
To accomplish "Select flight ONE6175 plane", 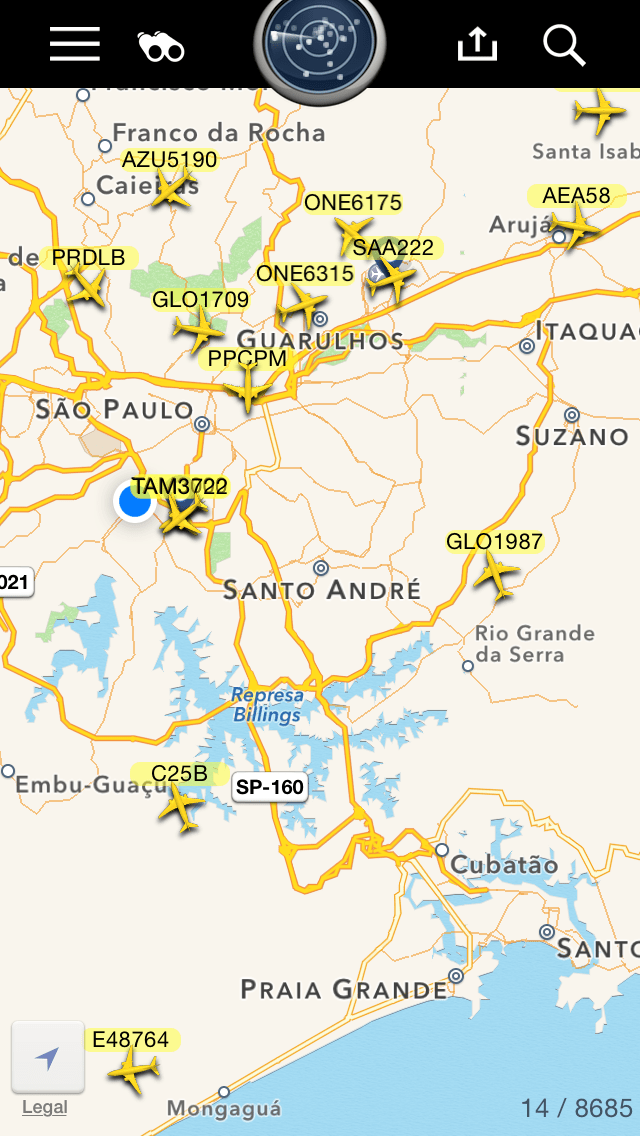I will (354, 235).
